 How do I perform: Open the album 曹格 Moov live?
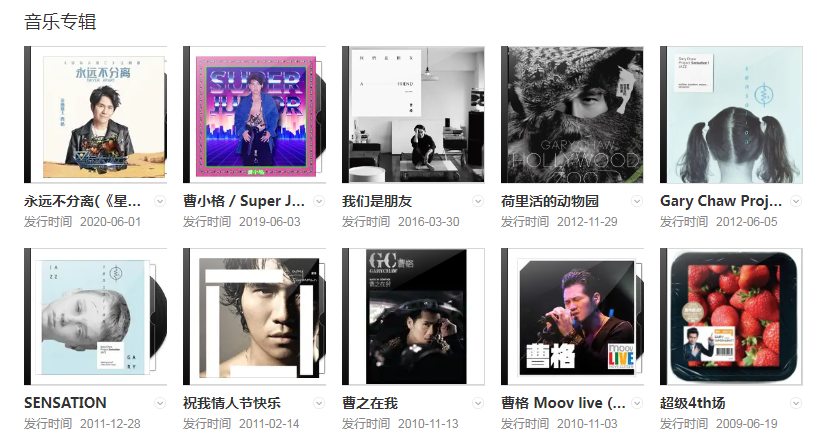coord(573,315)
